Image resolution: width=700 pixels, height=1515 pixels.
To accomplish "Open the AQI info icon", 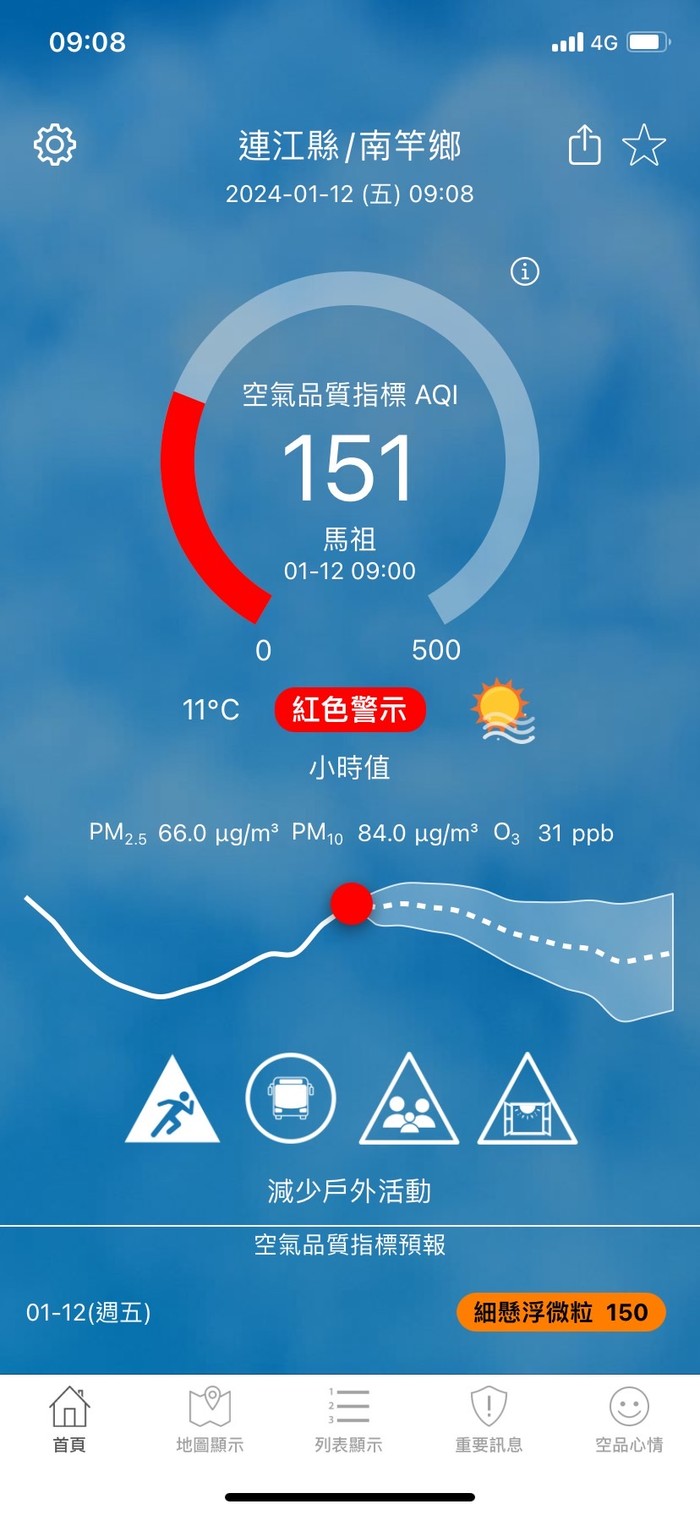I will point(525,271).
